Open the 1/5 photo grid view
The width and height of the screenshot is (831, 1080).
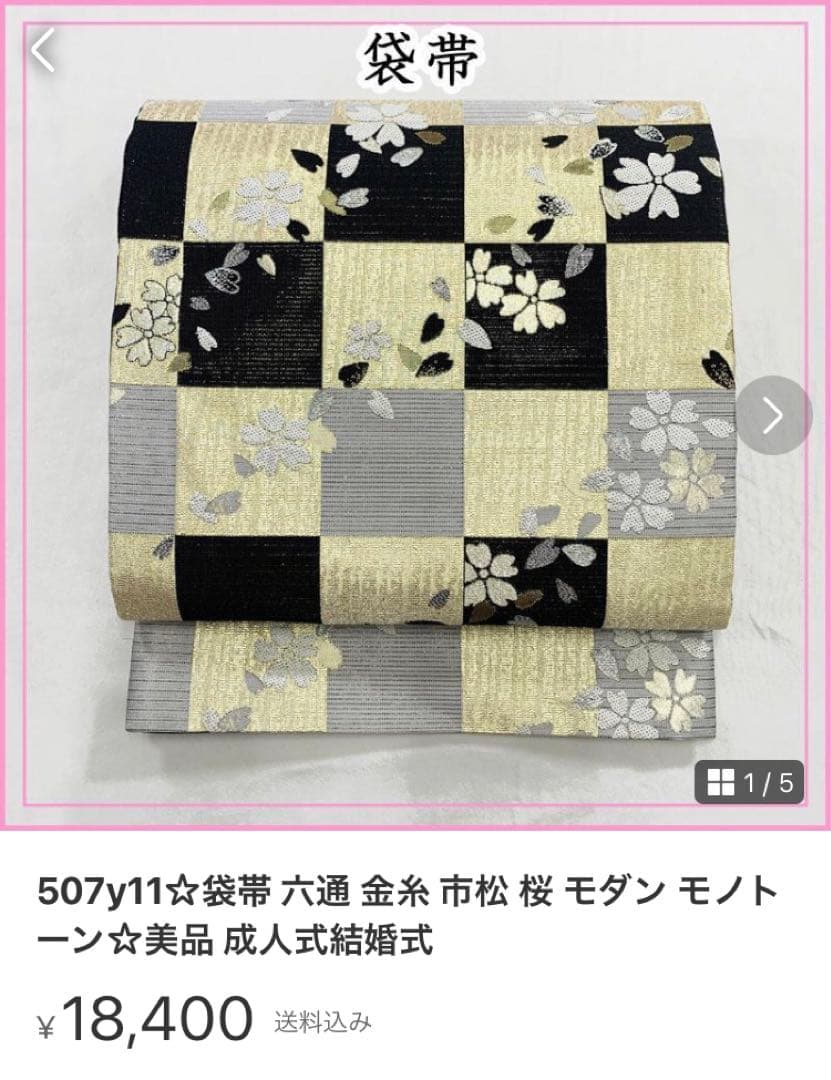click(x=750, y=782)
